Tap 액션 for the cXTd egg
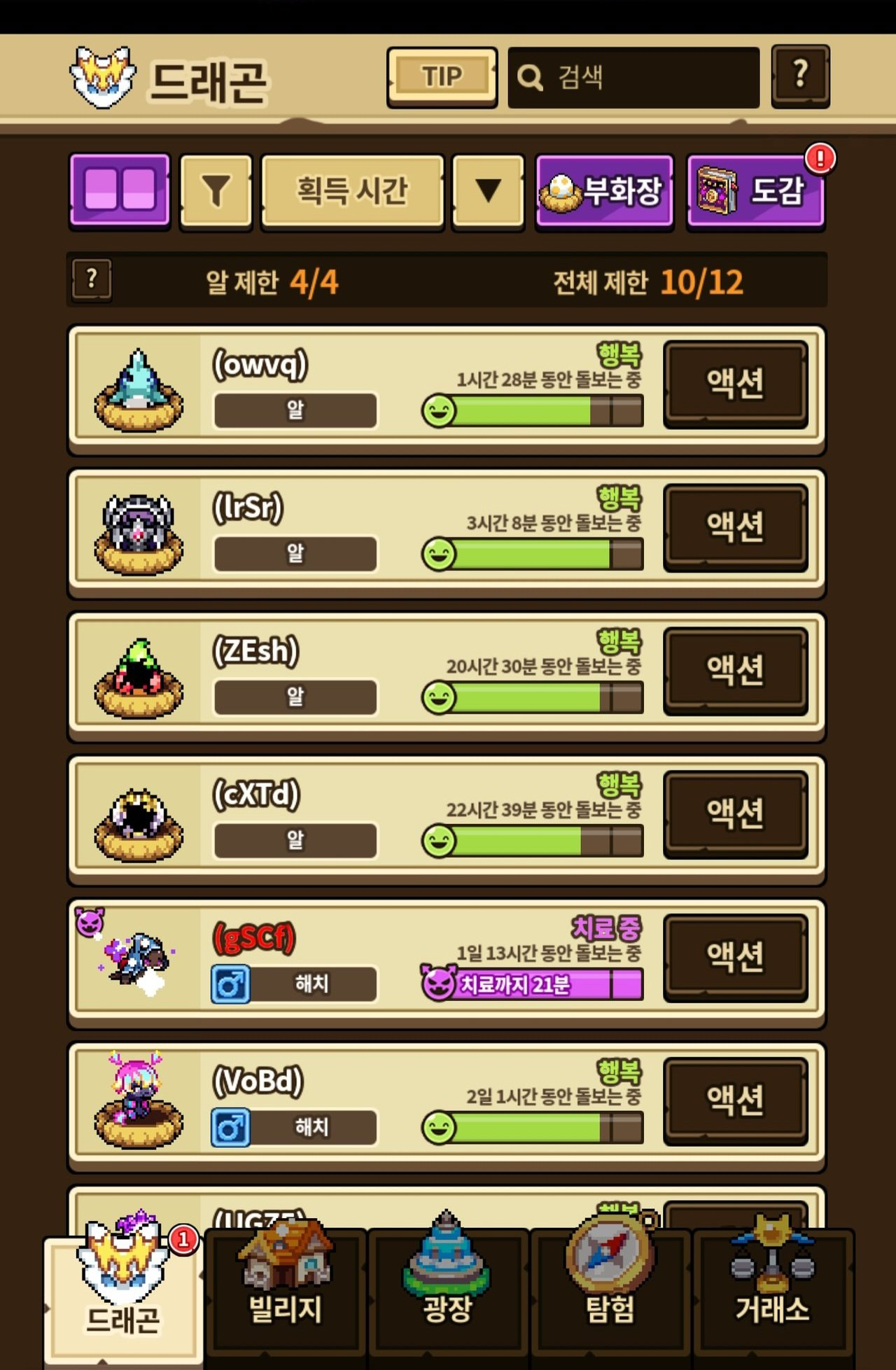Viewport: 896px width, 1370px height. (735, 814)
